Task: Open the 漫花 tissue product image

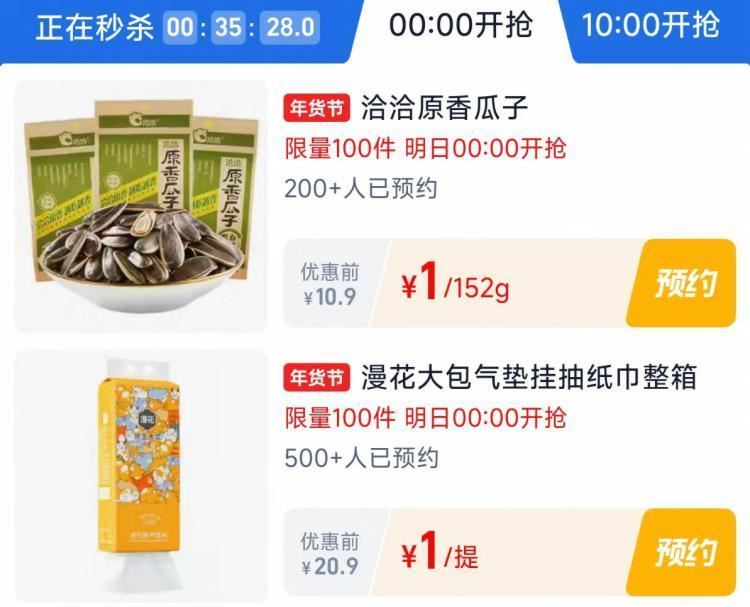Action: click(142, 476)
